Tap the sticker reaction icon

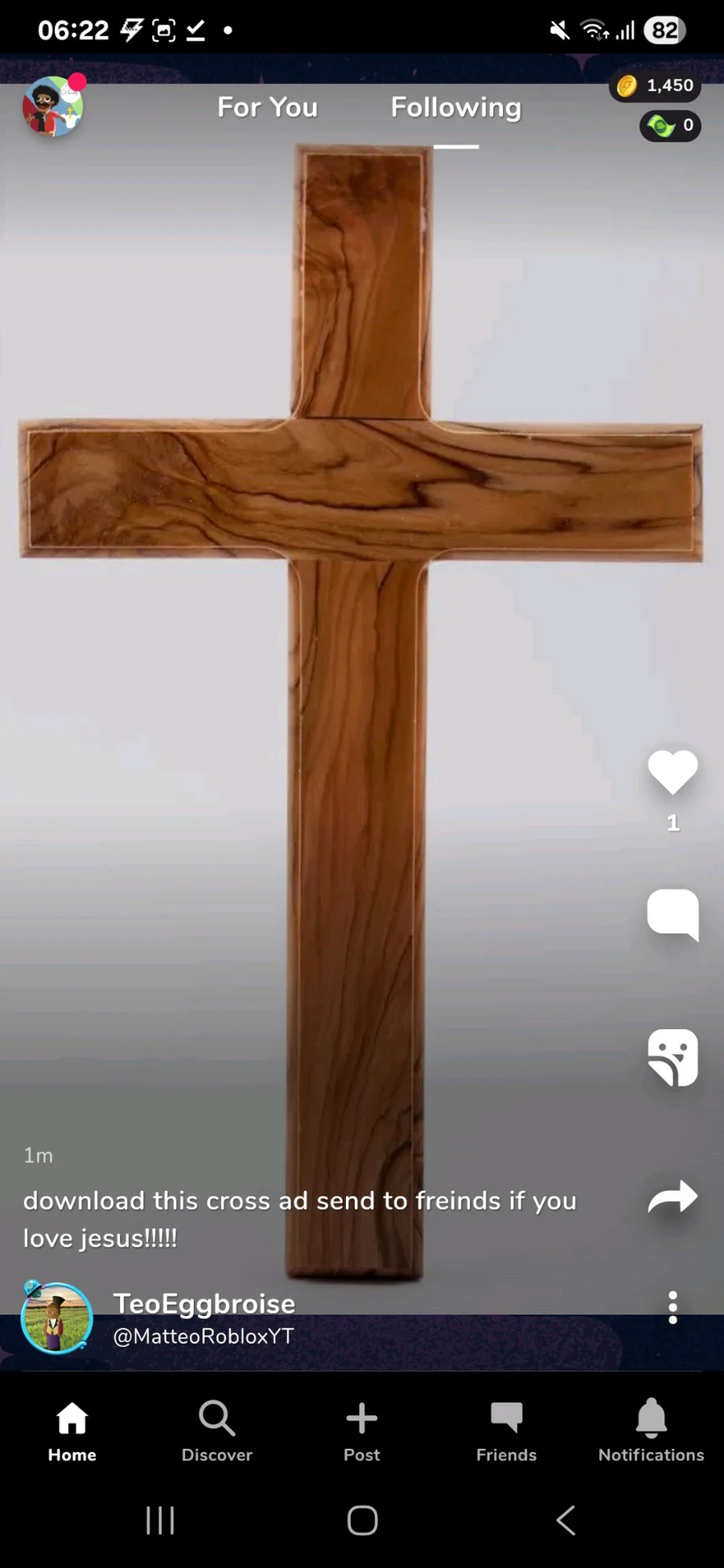point(673,1057)
